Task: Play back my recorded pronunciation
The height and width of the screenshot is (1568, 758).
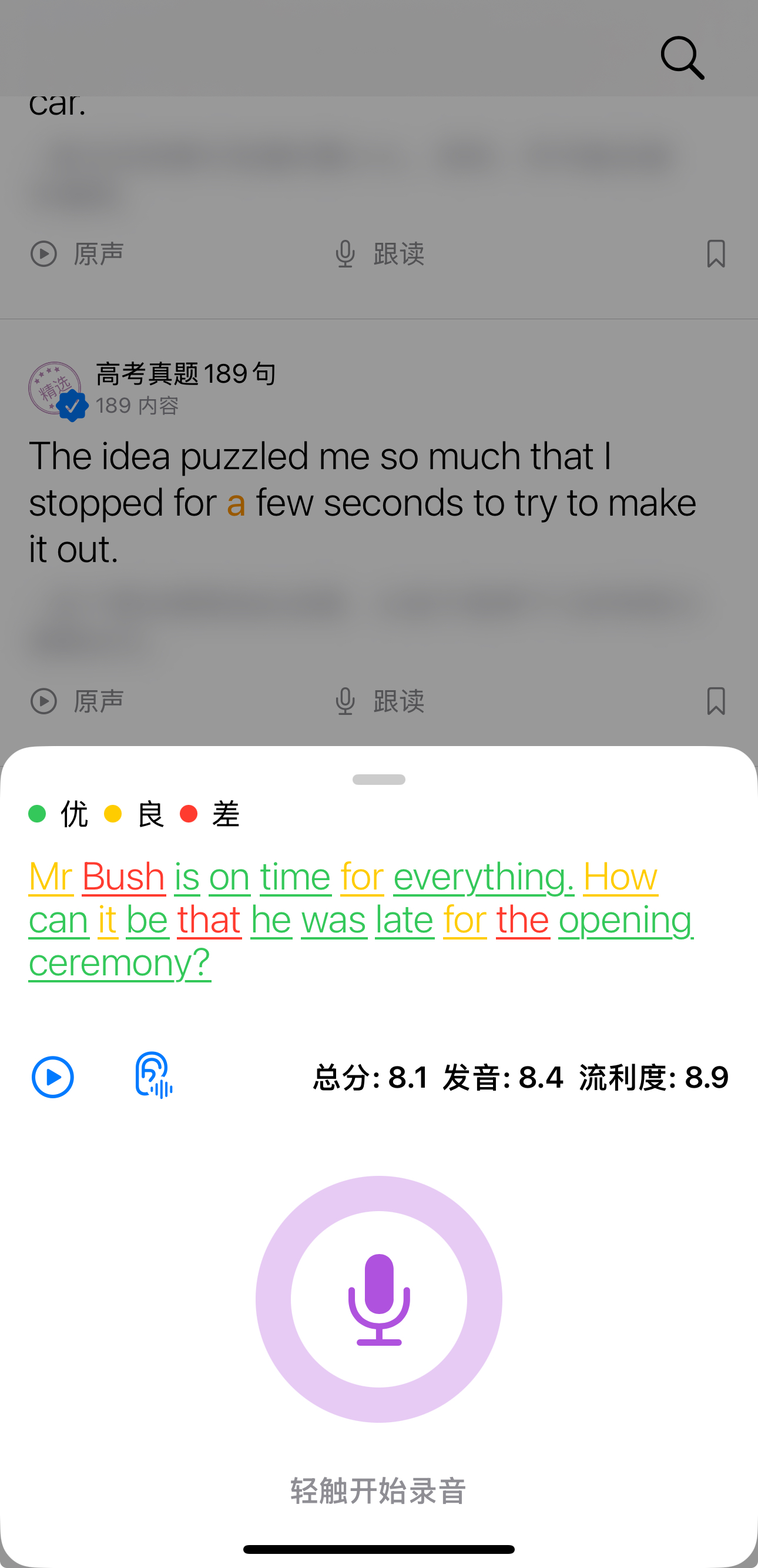Action: pyautogui.click(x=53, y=1076)
